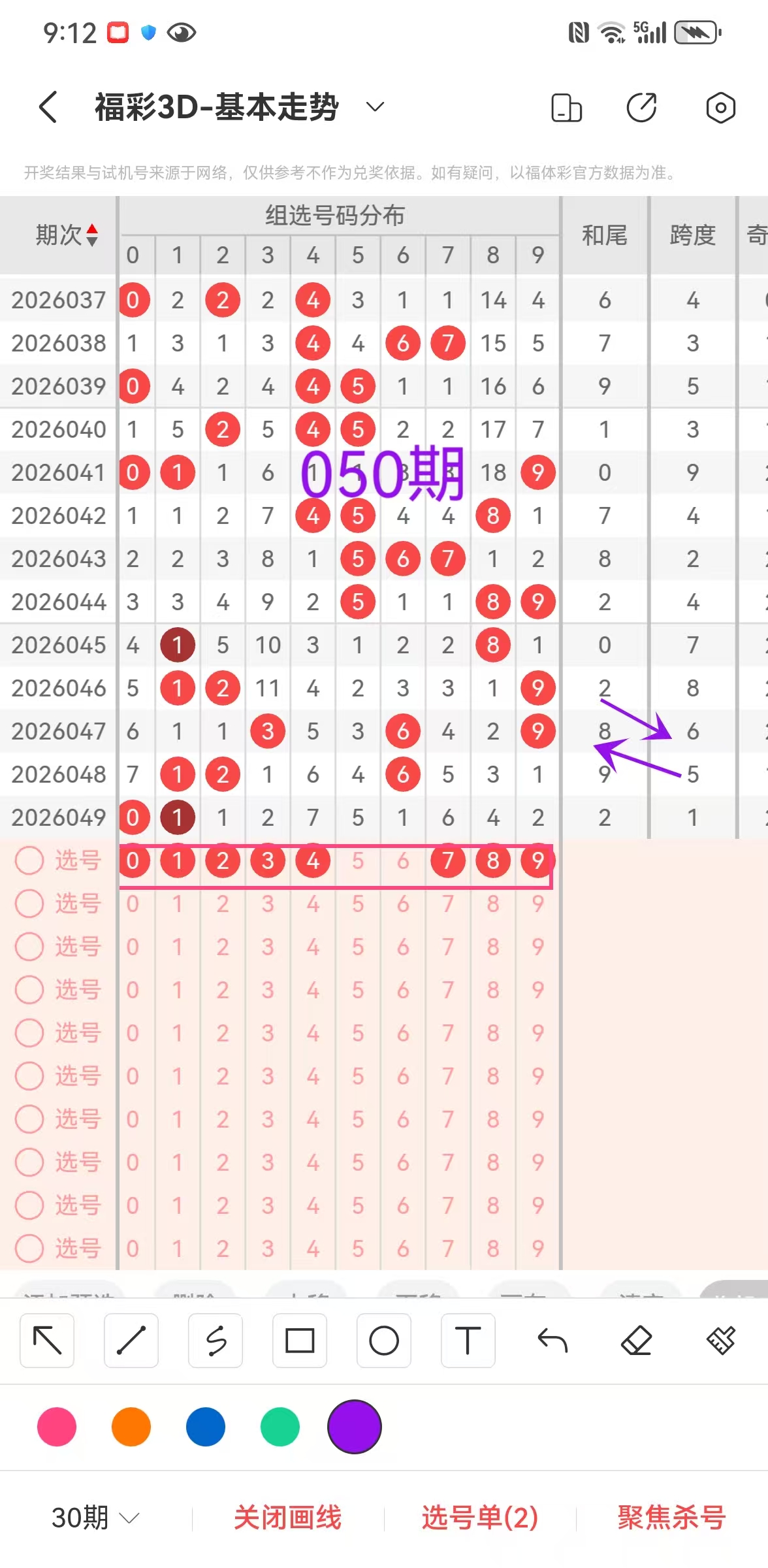768x1568 pixels.
Task: Pick the freehand curve drawing tool
Action: click(x=216, y=1341)
